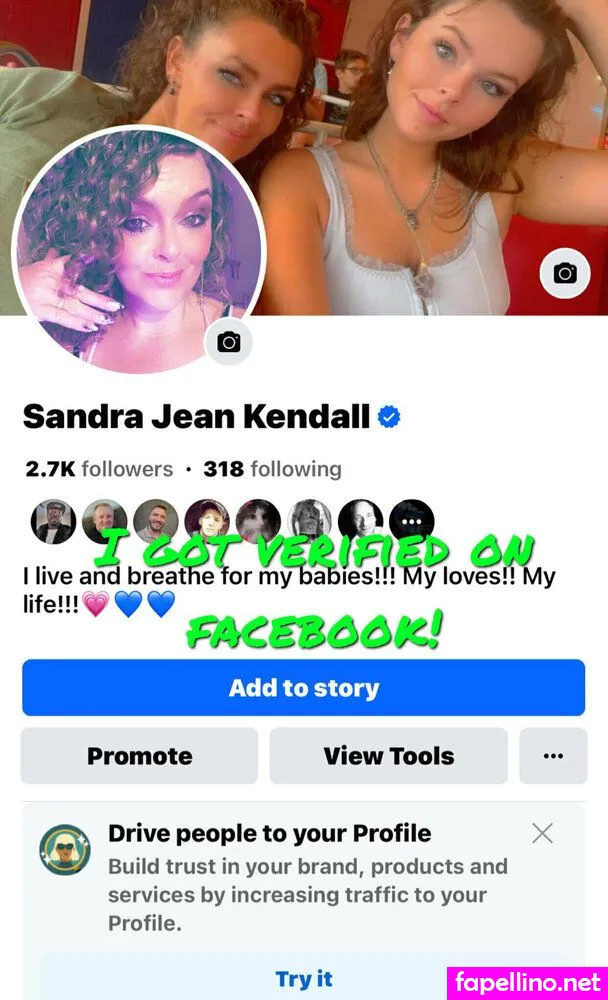Open the 2.7K followers list
This screenshot has height=1000, width=608.
[99, 469]
